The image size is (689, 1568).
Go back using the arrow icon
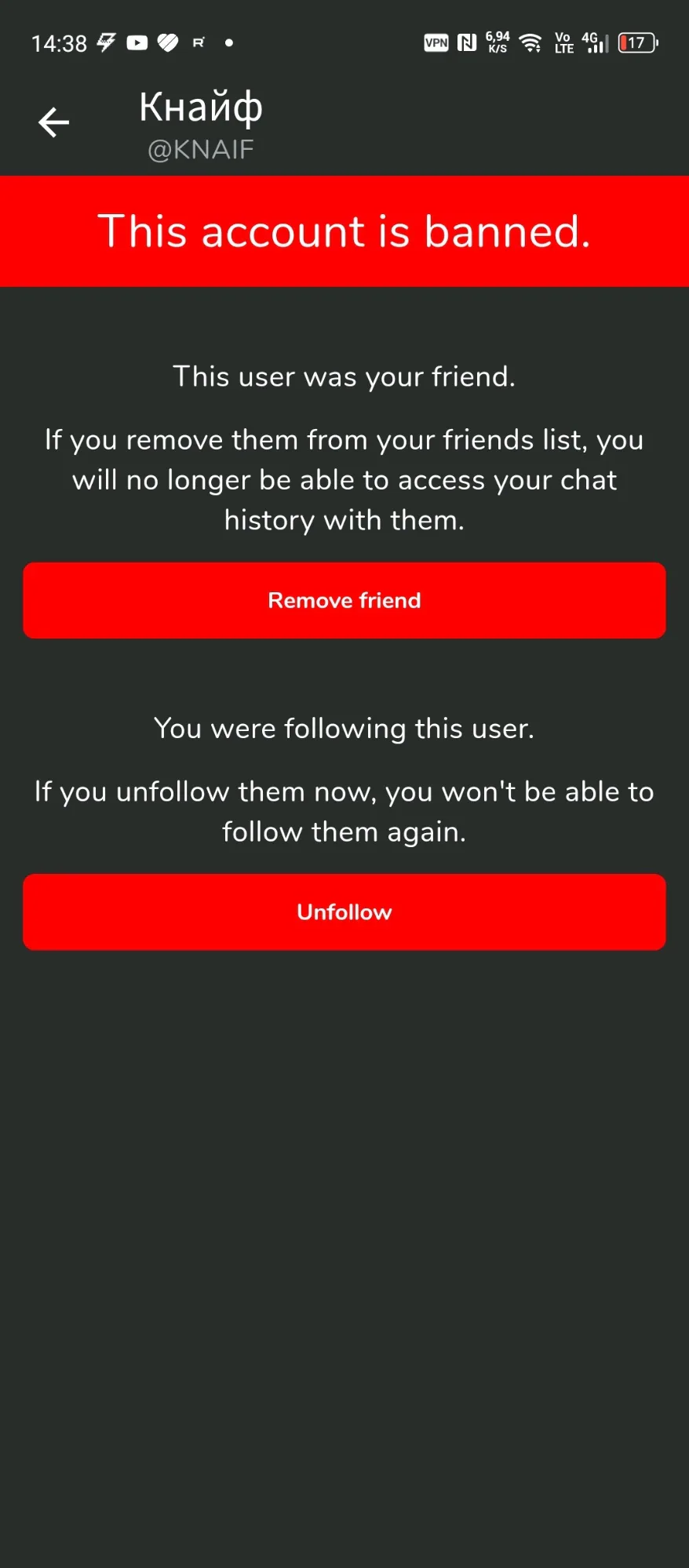(53, 122)
